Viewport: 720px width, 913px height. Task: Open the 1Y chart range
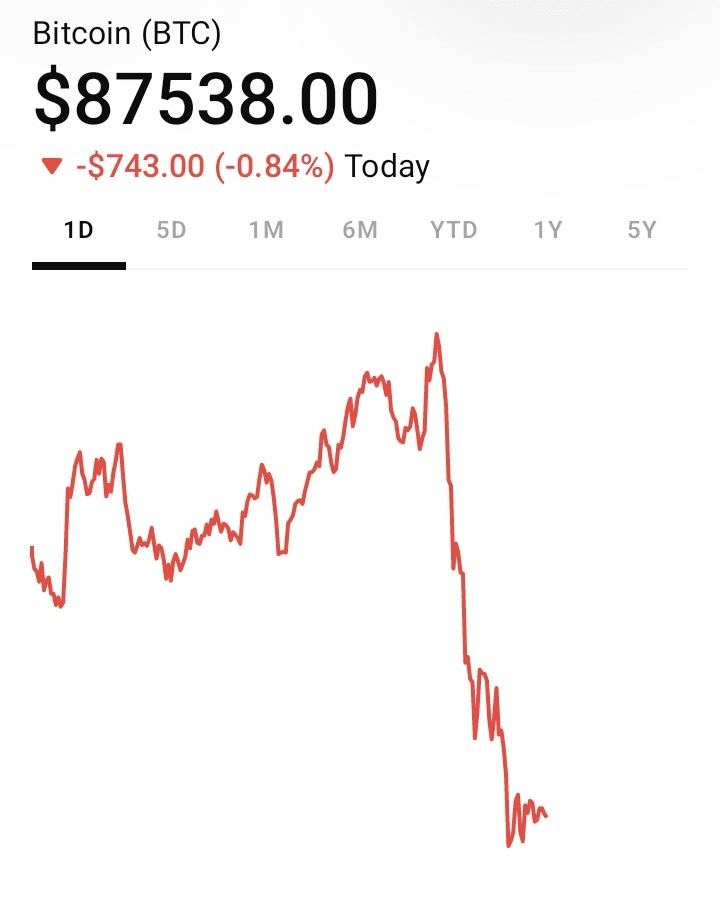tap(547, 231)
